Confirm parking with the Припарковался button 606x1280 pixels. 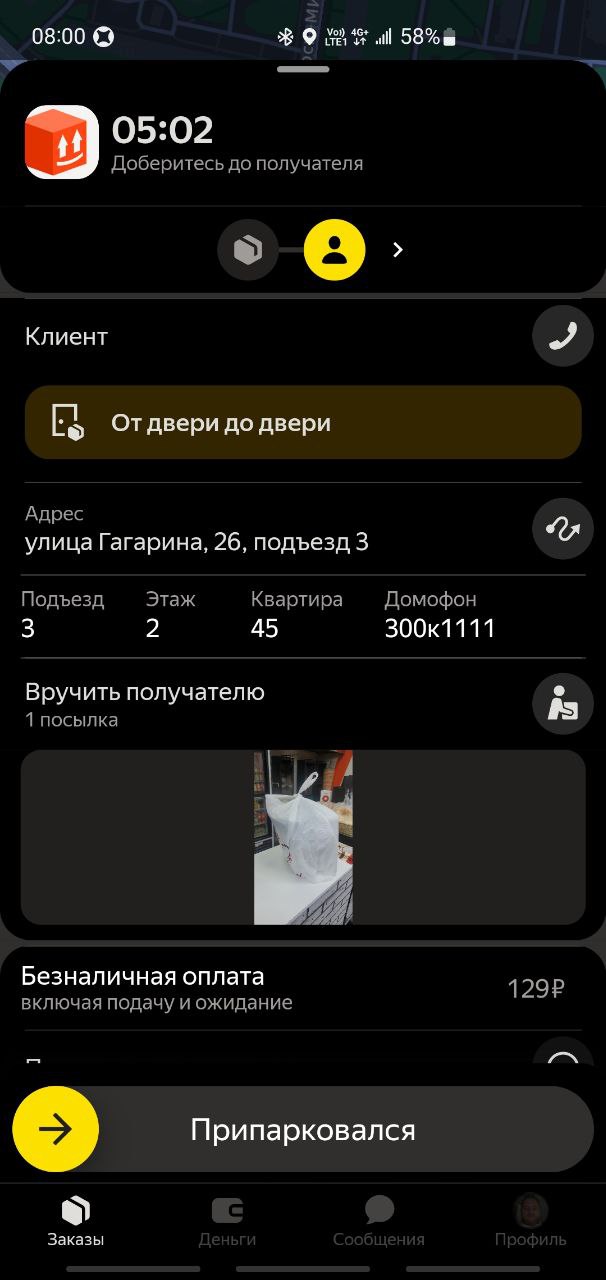303,1130
